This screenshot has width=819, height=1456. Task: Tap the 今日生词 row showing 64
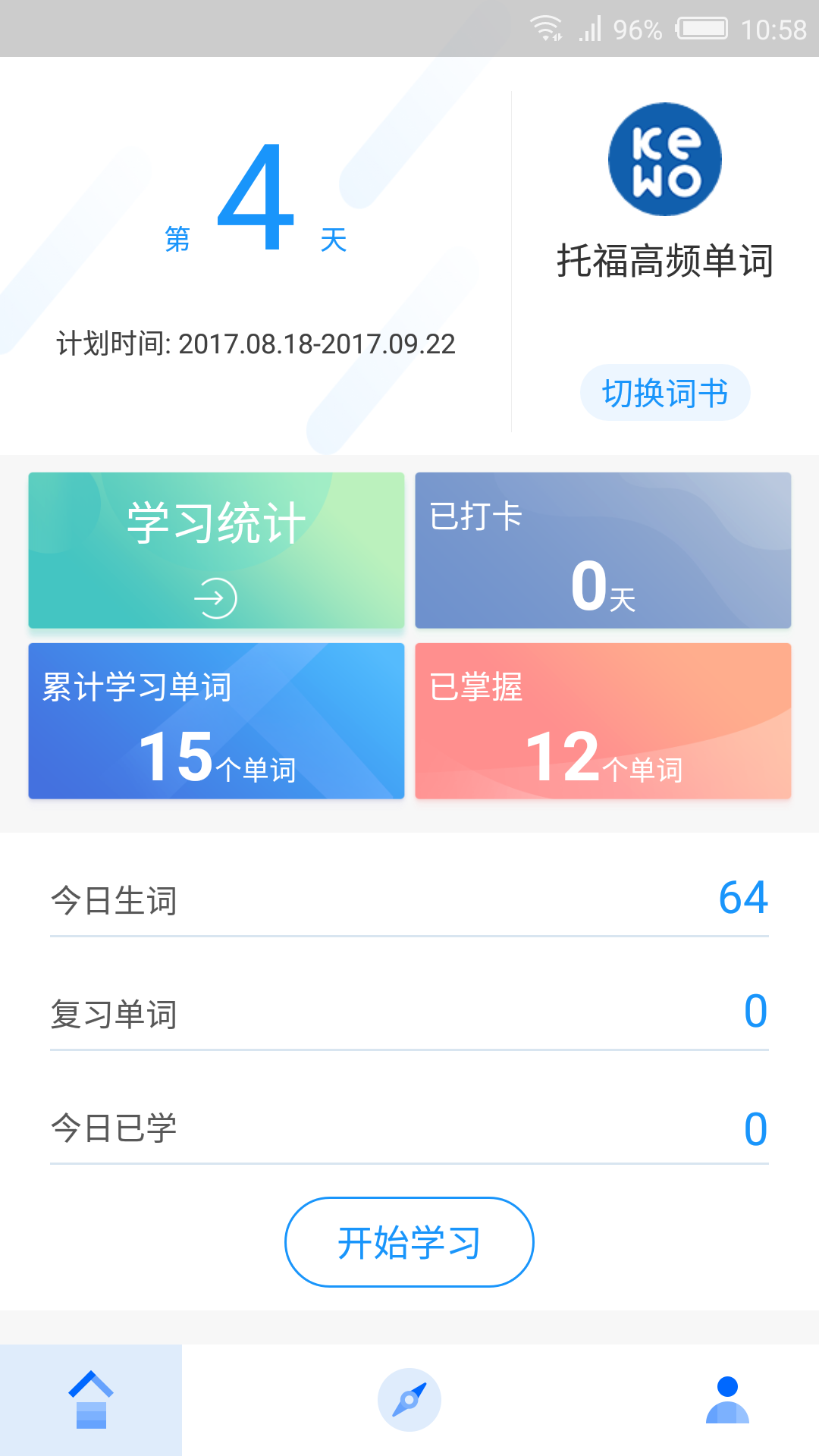pyautogui.click(x=409, y=902)
